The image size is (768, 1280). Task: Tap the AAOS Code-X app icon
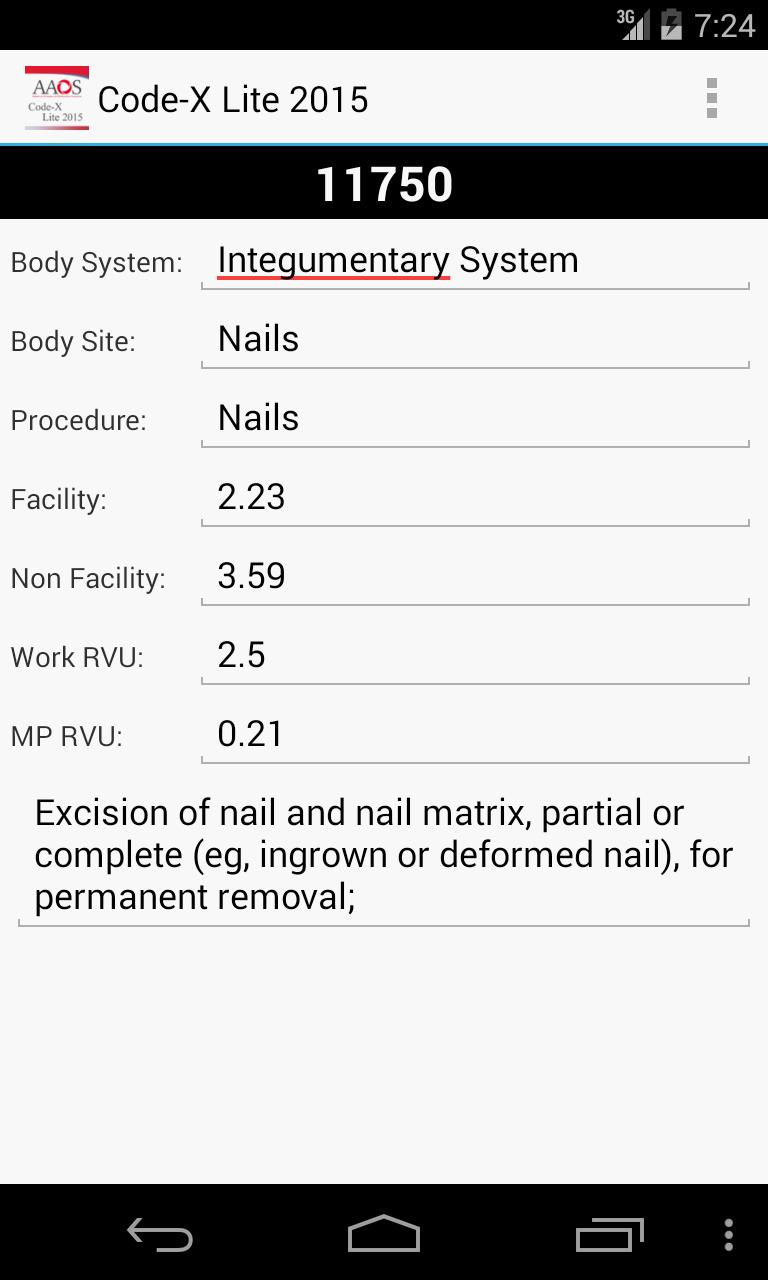56,98
